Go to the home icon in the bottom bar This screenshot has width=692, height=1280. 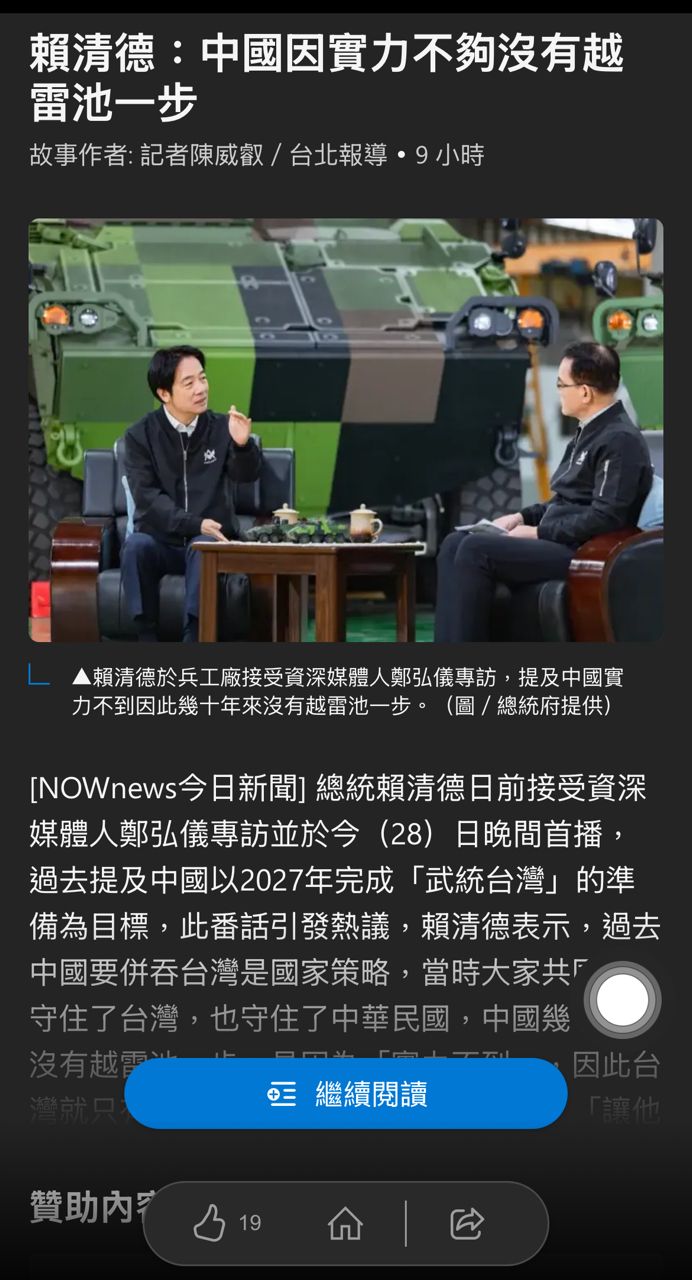(x=345, y=1223)
